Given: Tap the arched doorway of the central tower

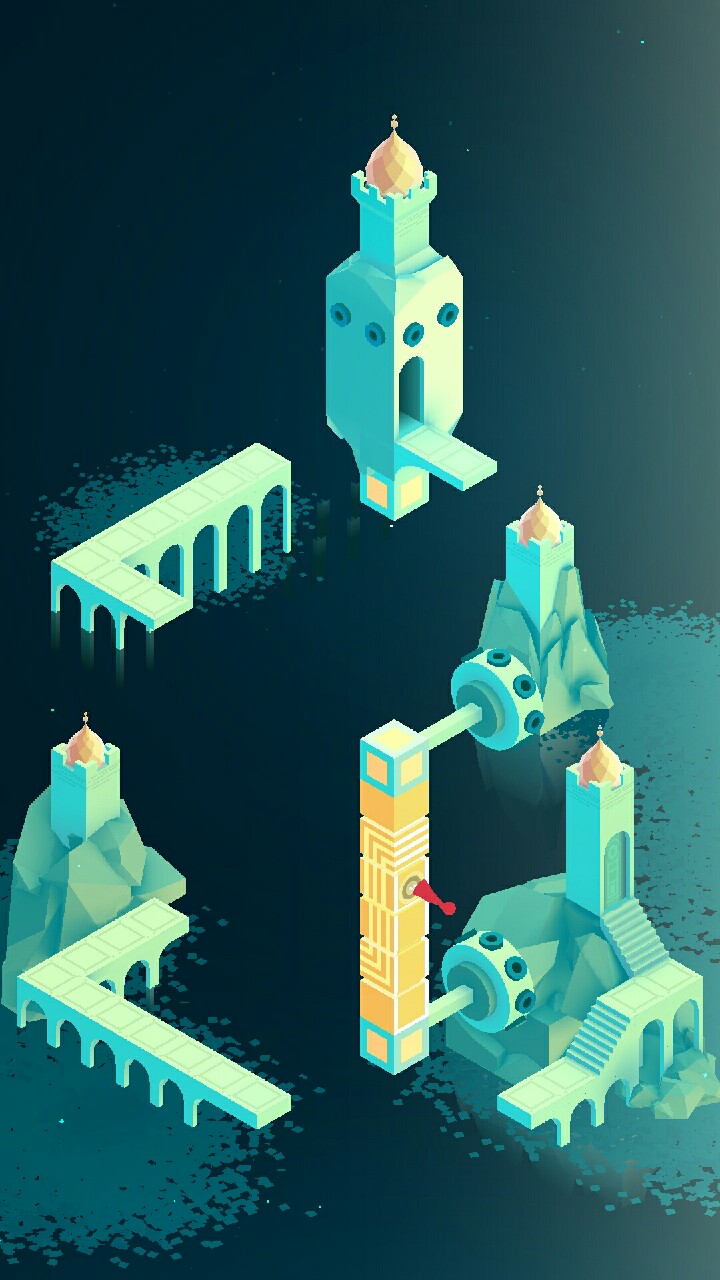Looking at the screenshot, I should pos(411,393).
